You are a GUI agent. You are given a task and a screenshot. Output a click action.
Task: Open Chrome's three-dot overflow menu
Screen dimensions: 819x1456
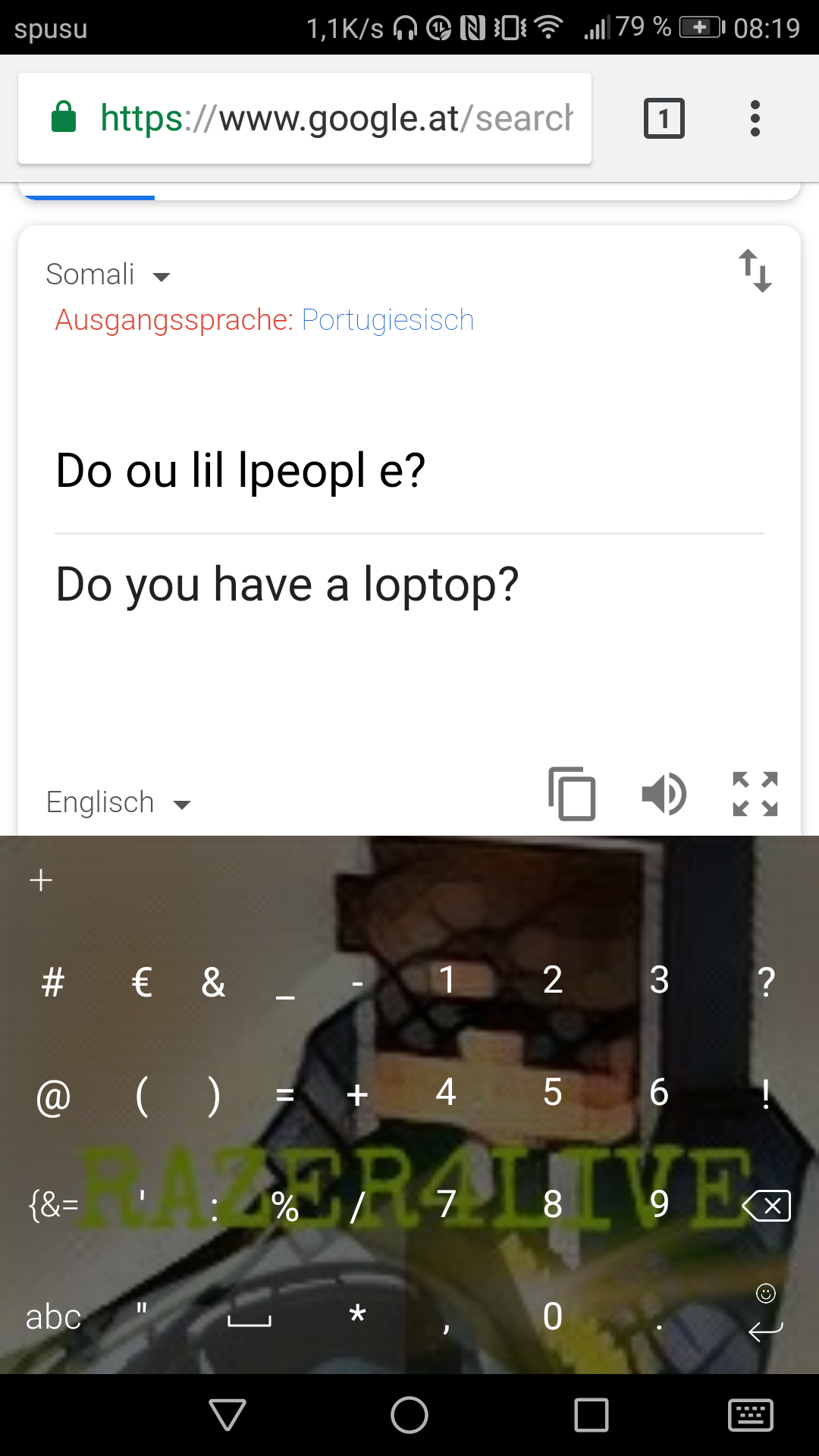click(x=755, y=118)
